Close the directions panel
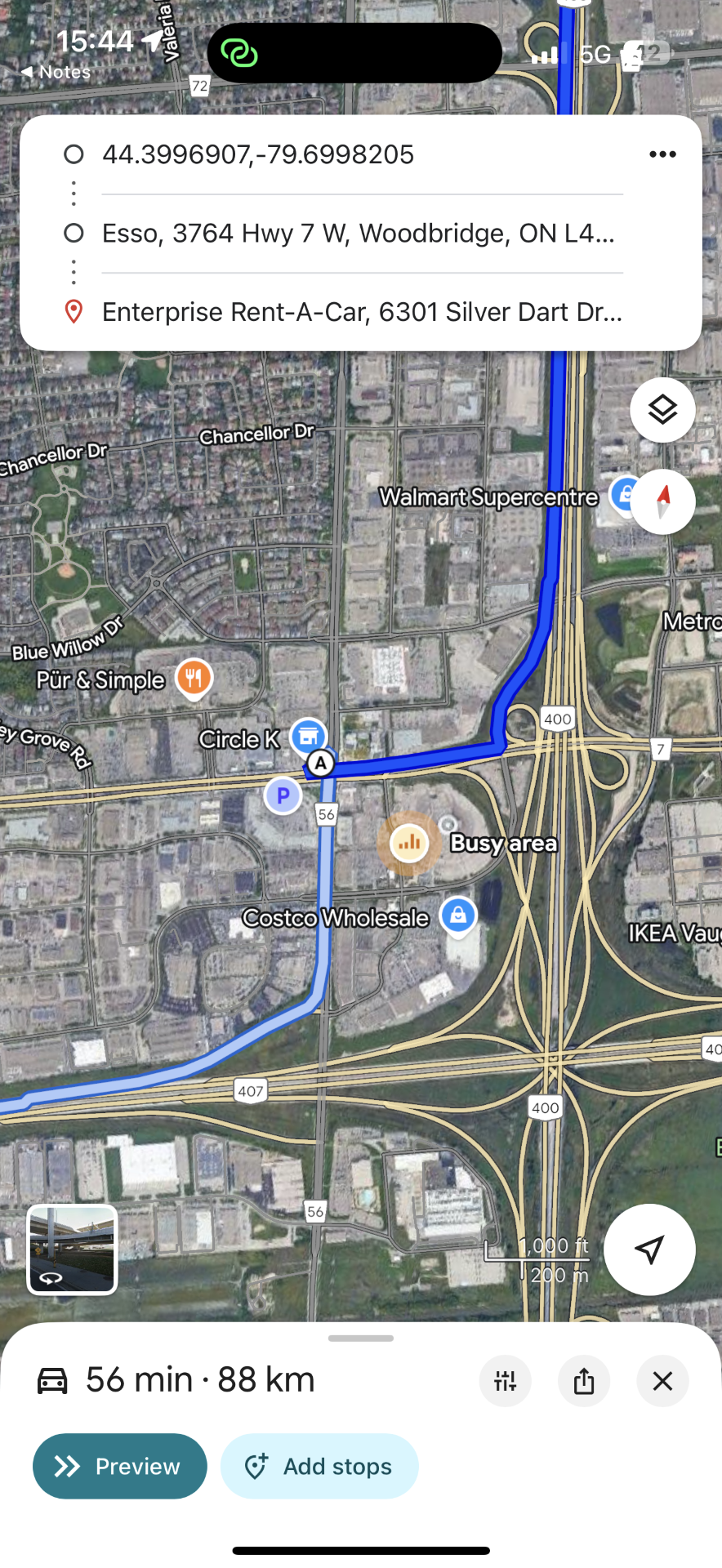This screenshot has width=722, height=1568. point(662,1381)
